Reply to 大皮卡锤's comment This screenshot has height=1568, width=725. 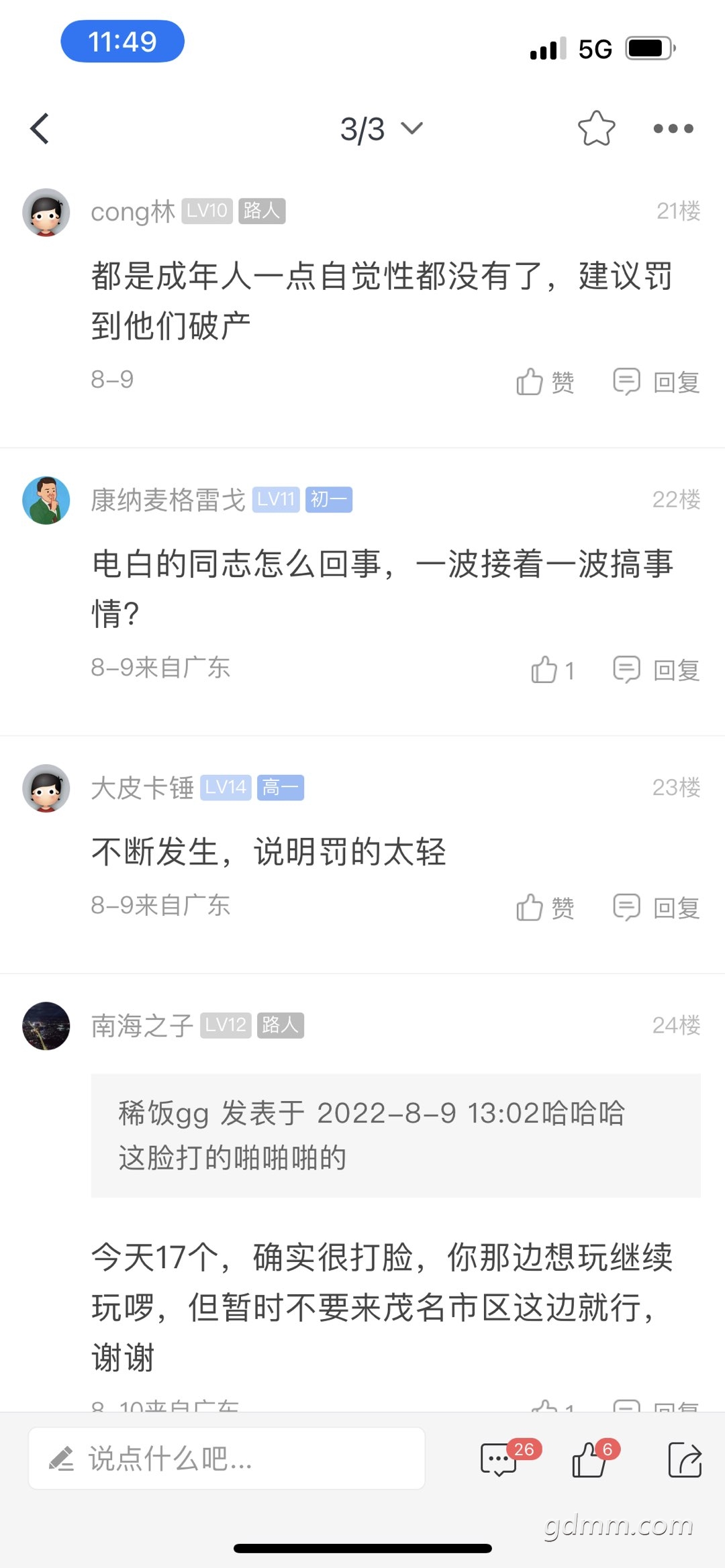657,908
